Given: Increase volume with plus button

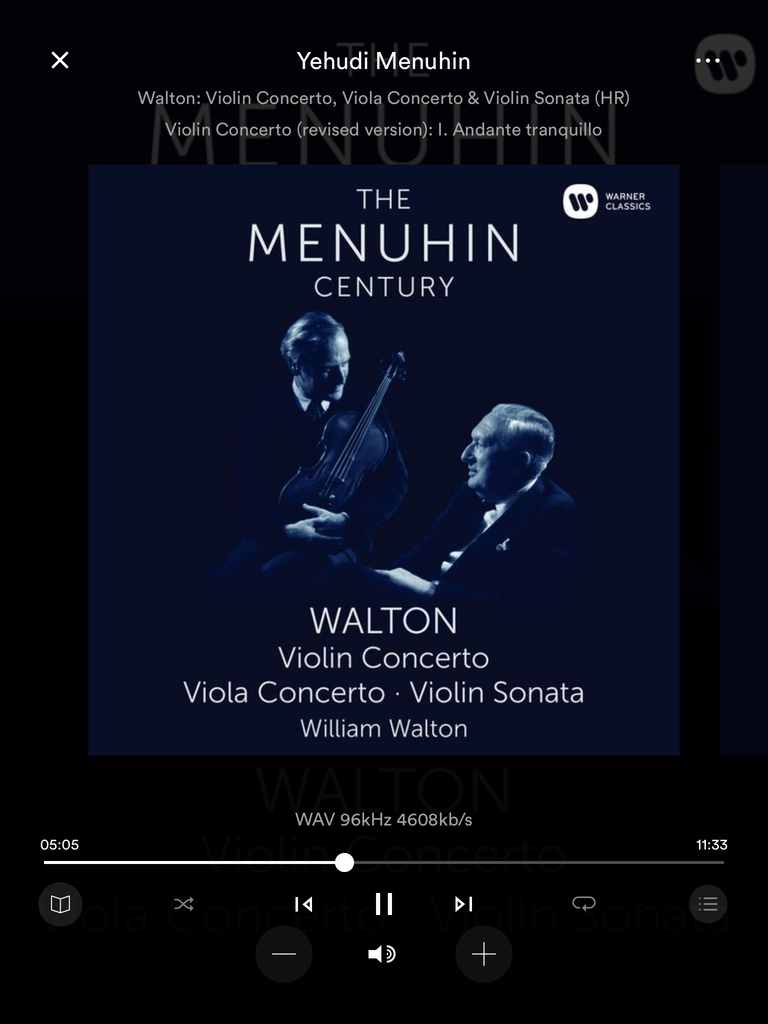Looking at the screenshot, I should 484,954.
